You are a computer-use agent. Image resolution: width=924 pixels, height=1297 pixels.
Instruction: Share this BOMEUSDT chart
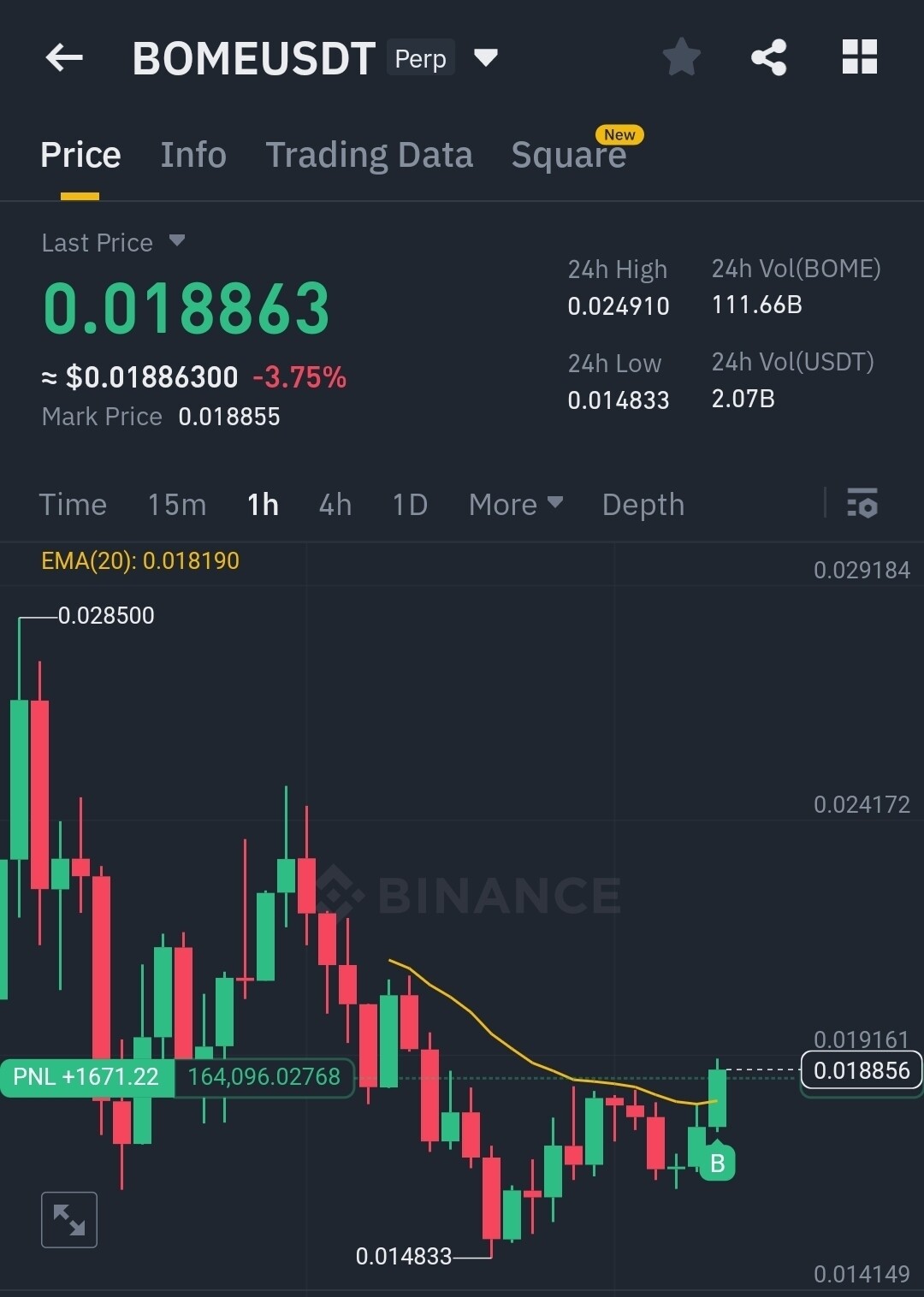pos(768,58)
